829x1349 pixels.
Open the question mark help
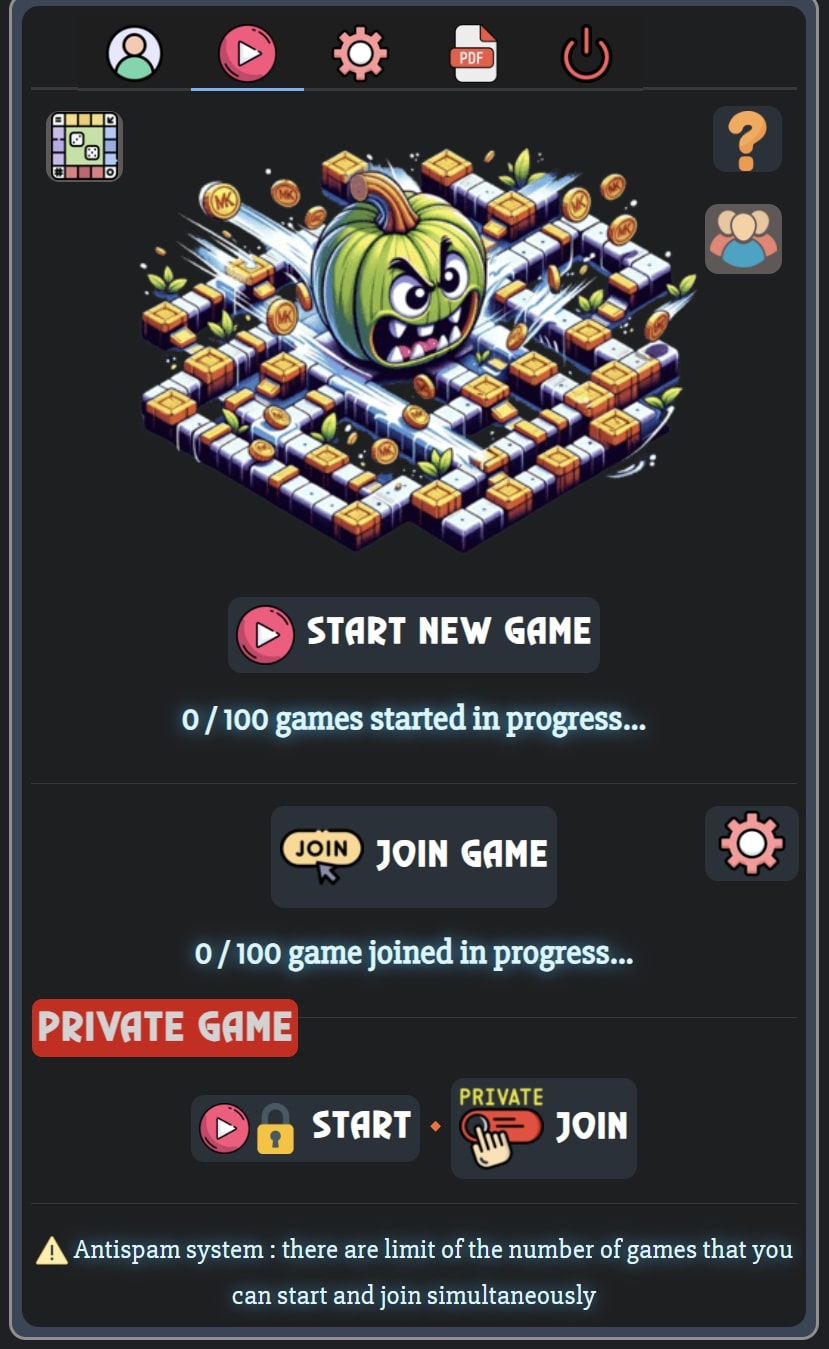click(x=747, y=140)
